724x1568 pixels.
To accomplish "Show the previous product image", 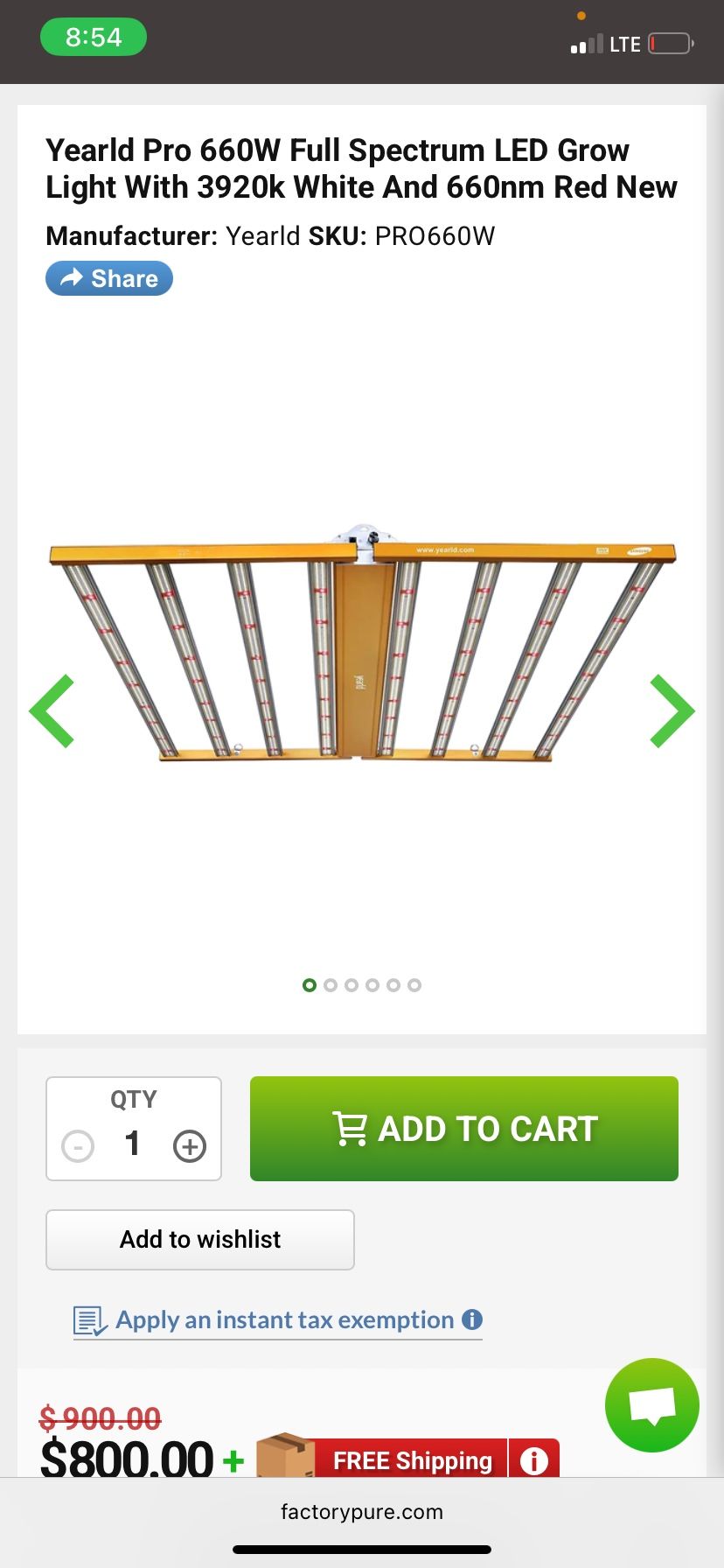I will (x=52, y=710).
